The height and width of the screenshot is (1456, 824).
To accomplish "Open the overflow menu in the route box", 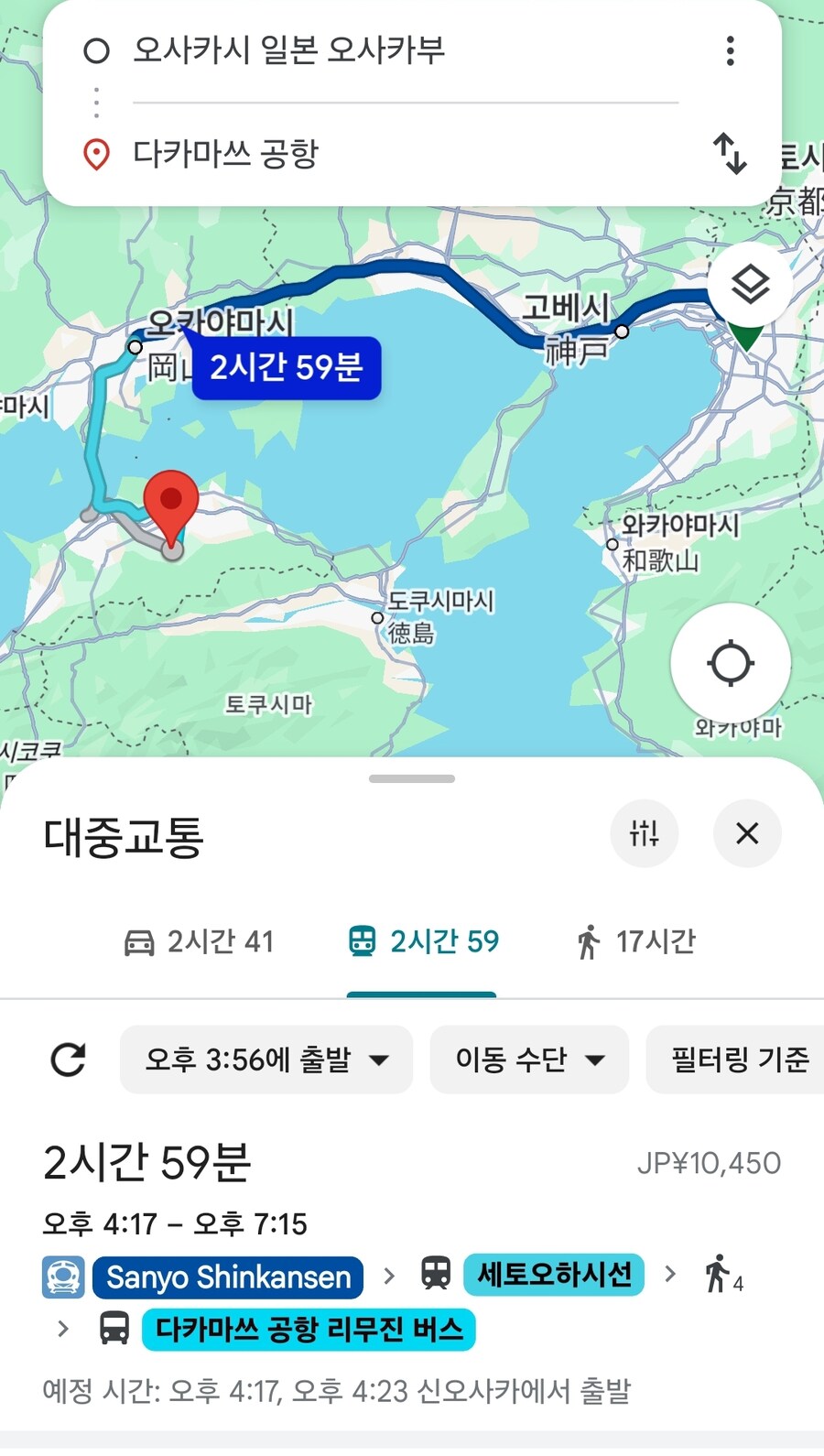I will (x=730, y=51).
